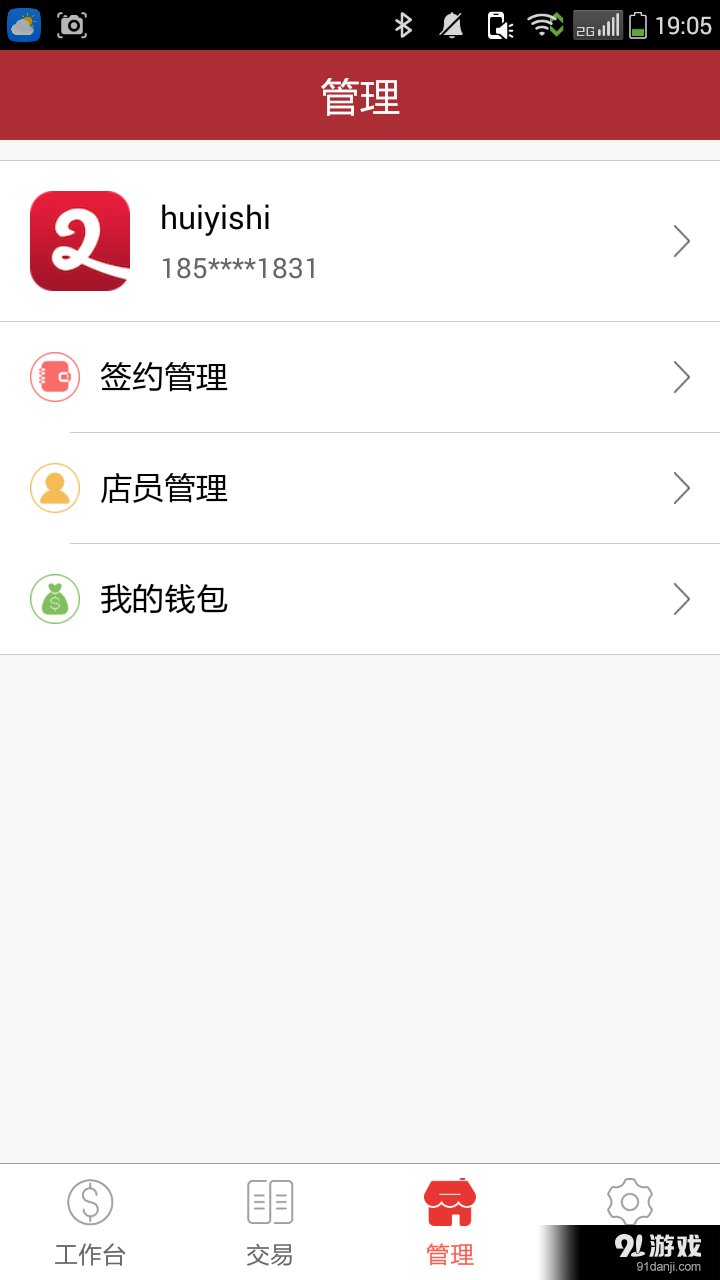Switch to the 交易 tab
720x1280 pixels.
pos(269,1220)
